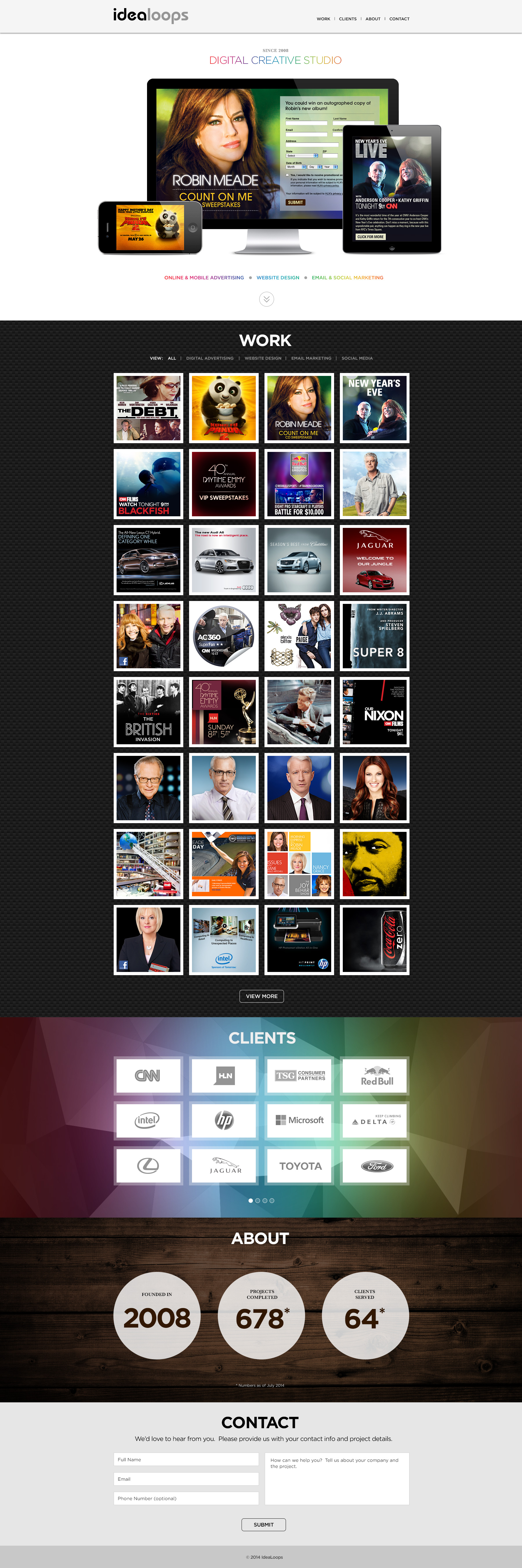Screen dimensions: 522x1568
Task: Filter work by Website Design
Action: pyautogui.click(x=263, y=358)
